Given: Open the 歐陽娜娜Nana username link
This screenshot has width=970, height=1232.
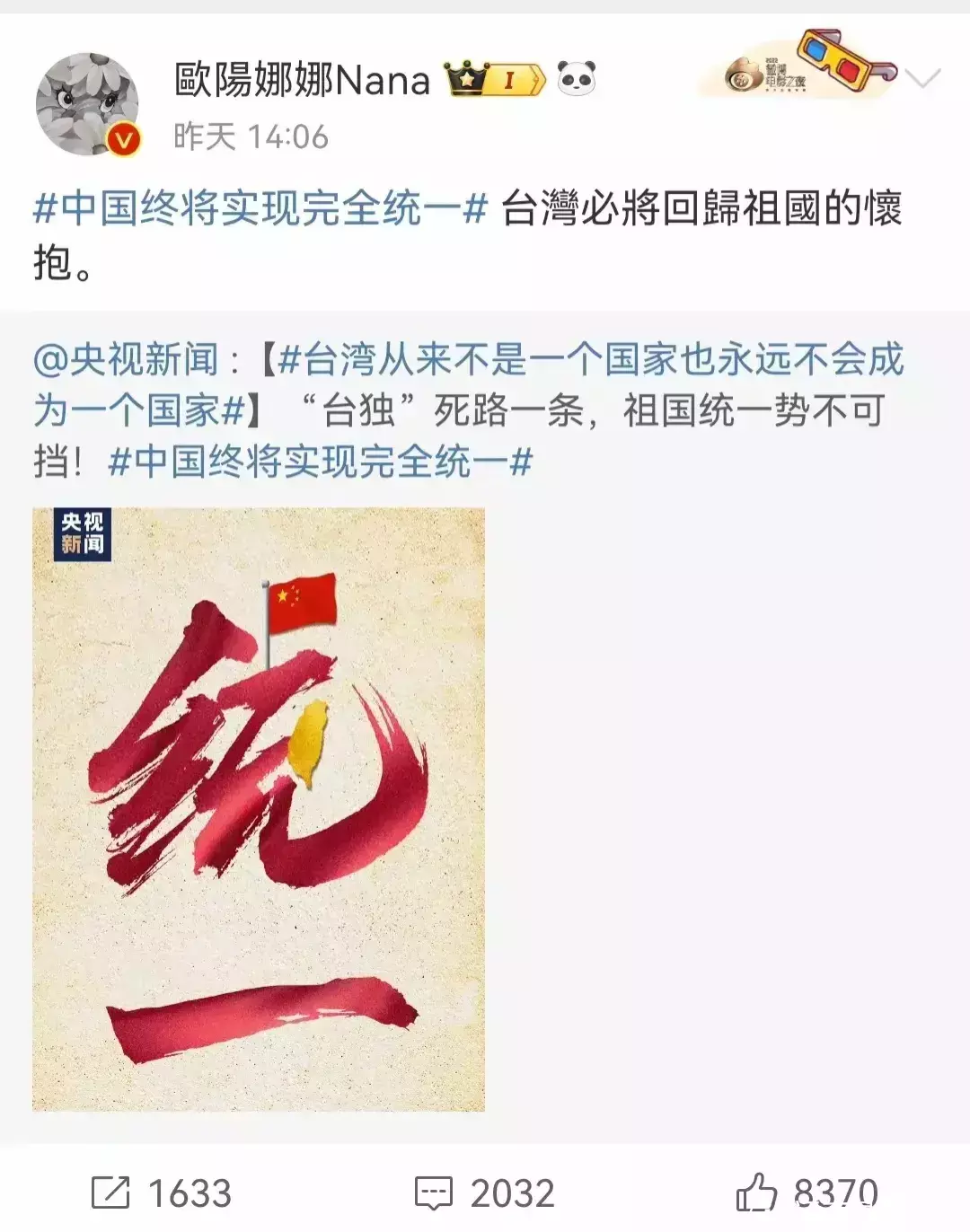Looking at the screenshot, I should [303, 81].
